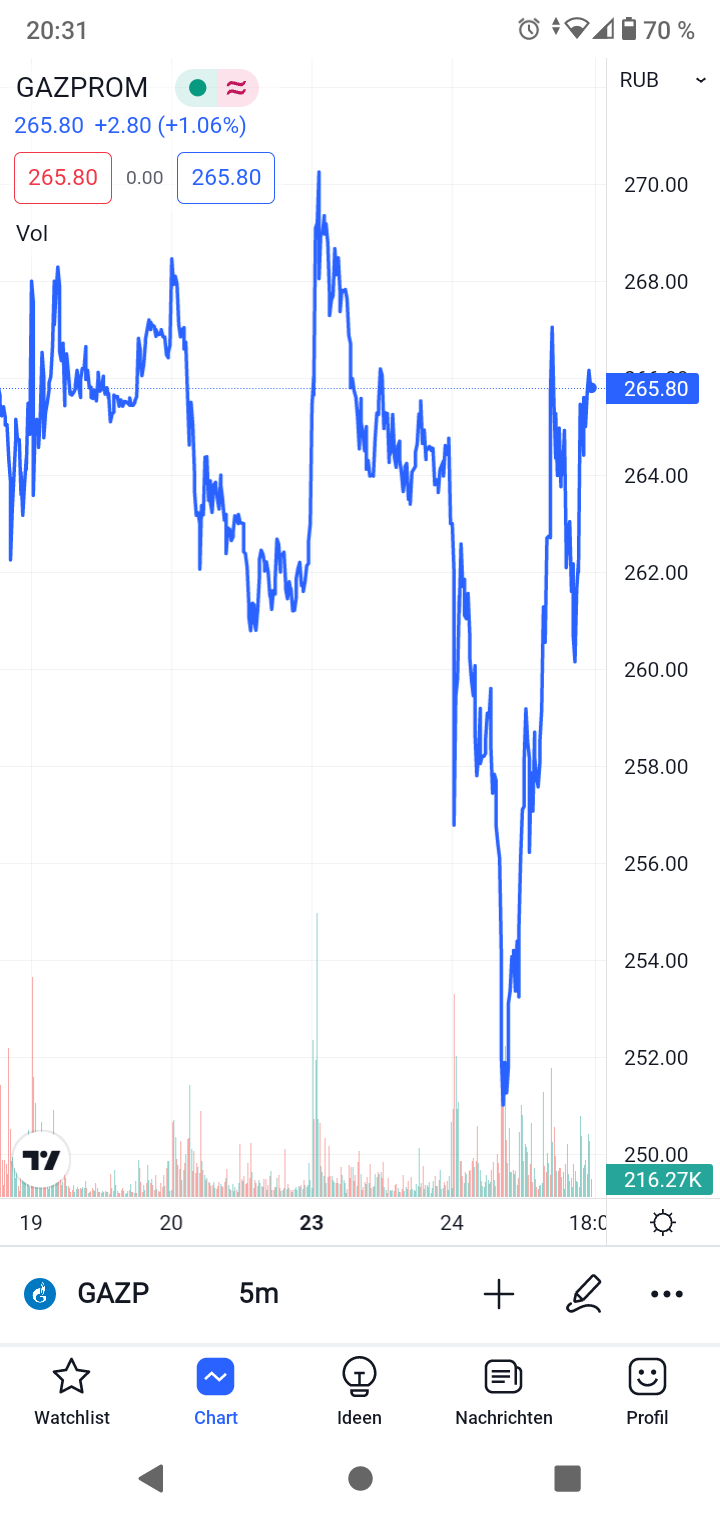720x1520 pixels.
Task: Switch to the Profil tab
Action: pos(647,1392)
